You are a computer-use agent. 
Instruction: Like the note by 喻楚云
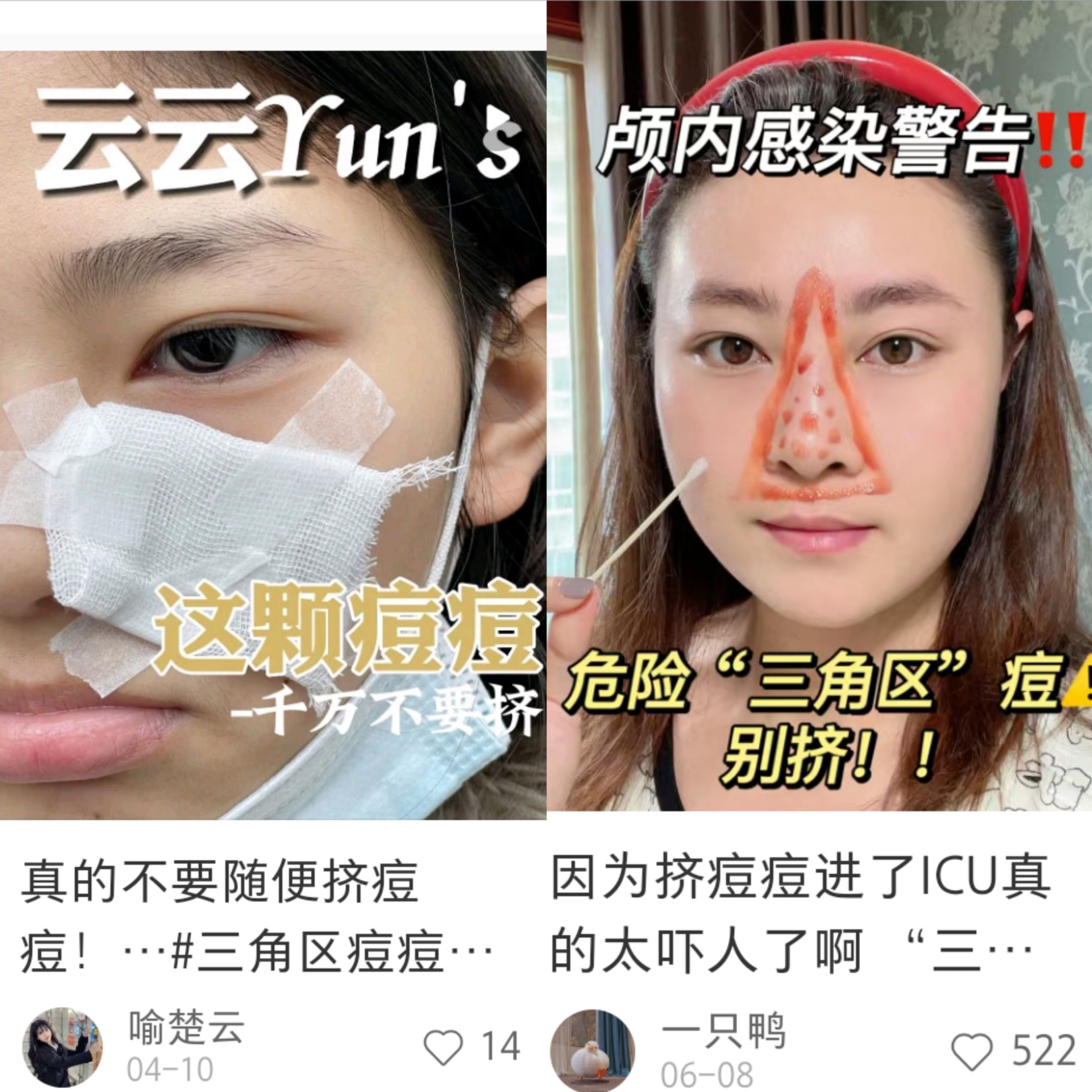click(444, 1047)
